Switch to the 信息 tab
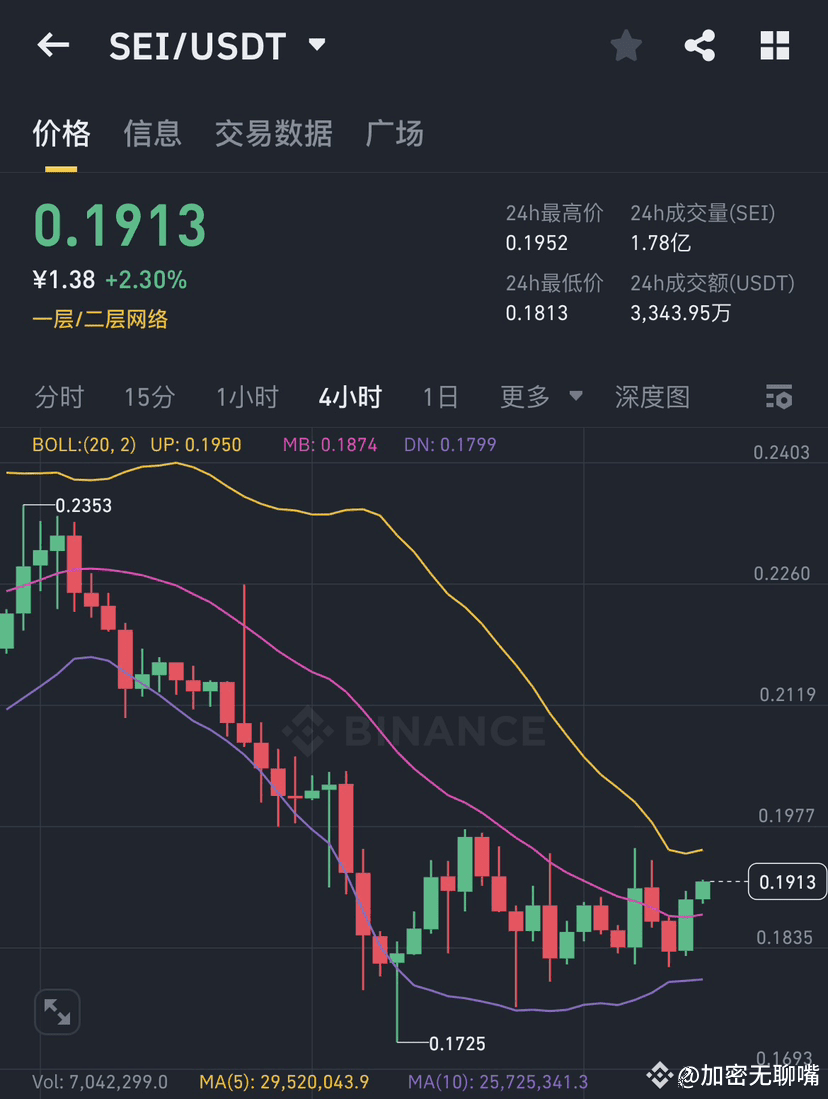Viewport: 828px width, 1099px height. point(152,133)
